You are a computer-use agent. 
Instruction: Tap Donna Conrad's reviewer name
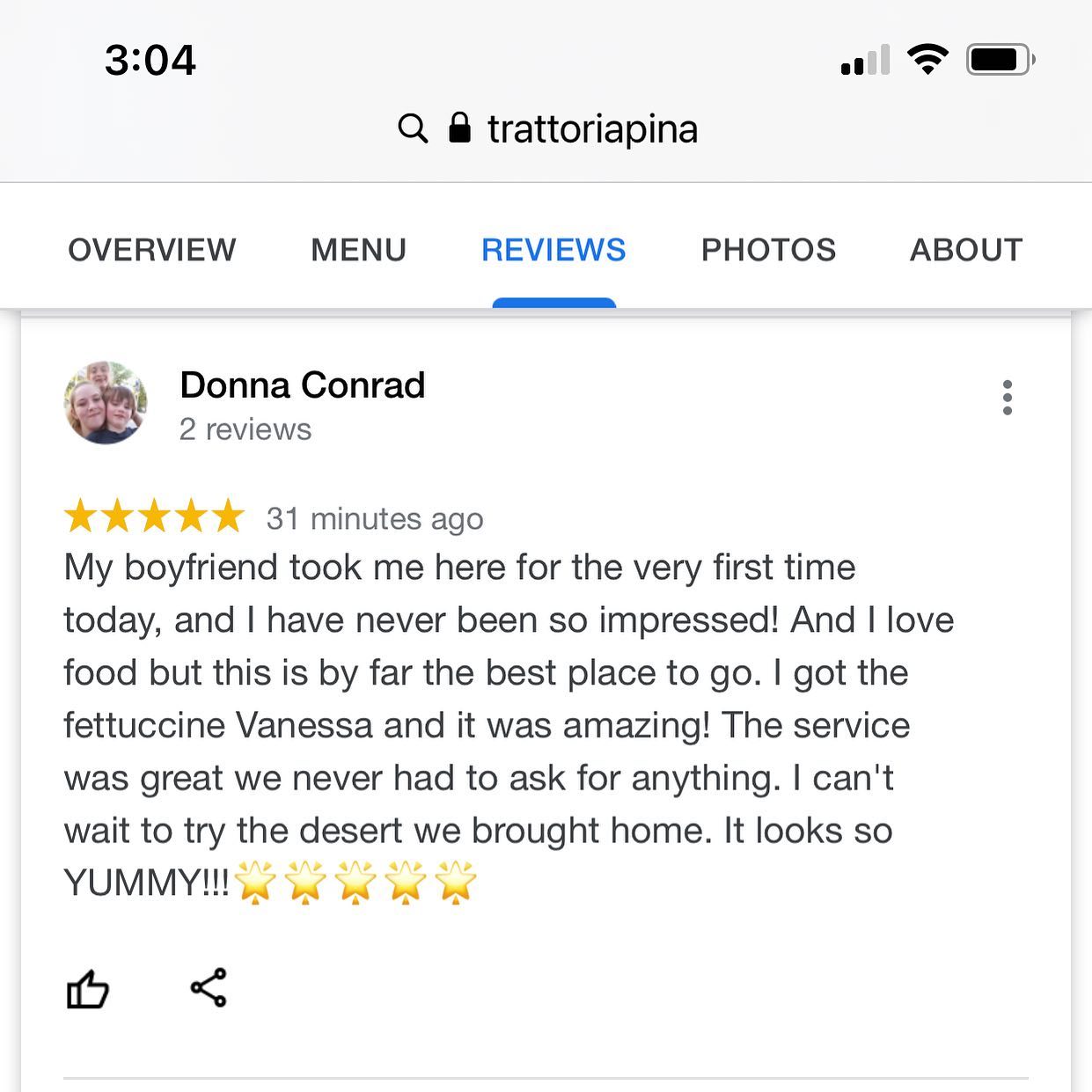point(302,385)
